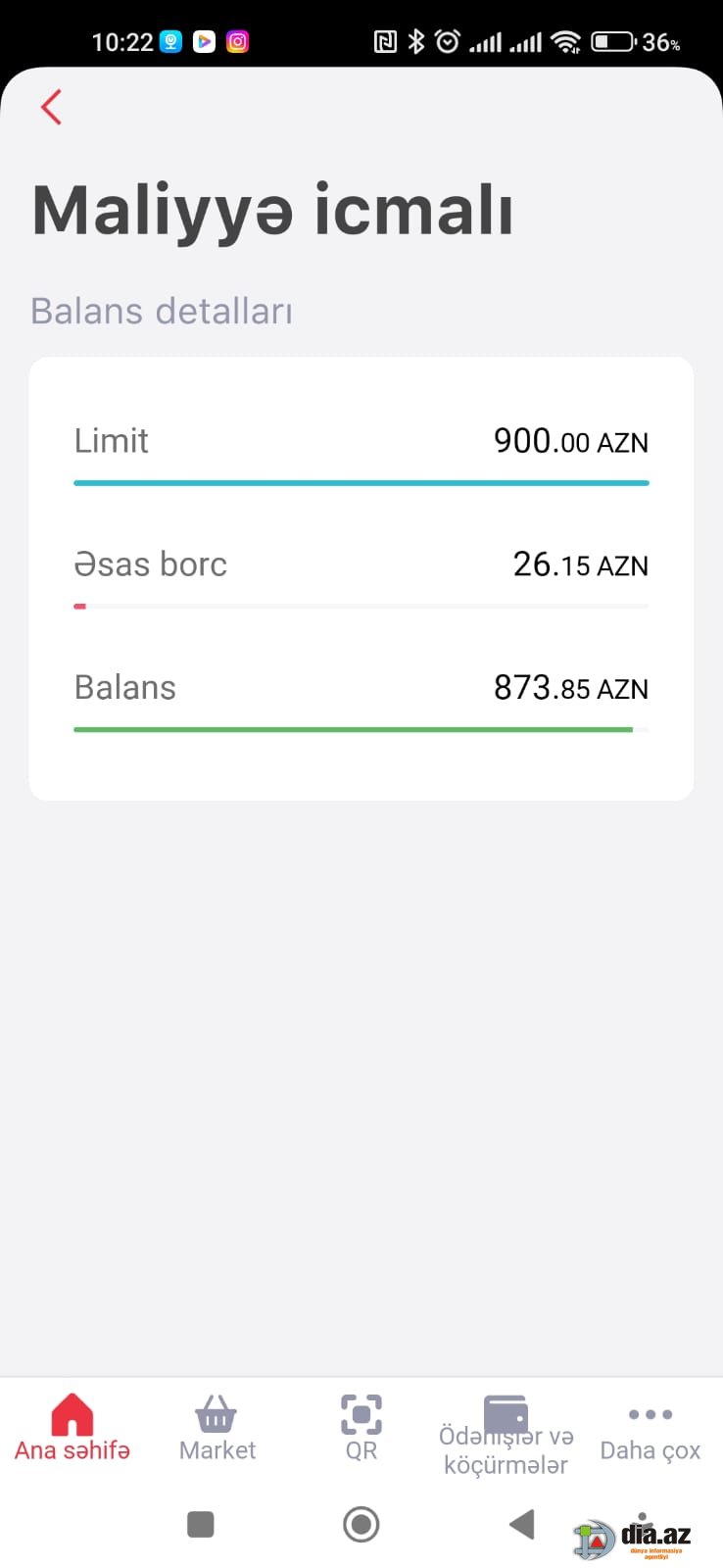Screen dimensions: 723x1568
Task: Open the QR scanner tab
Action: pos(361,1428)
